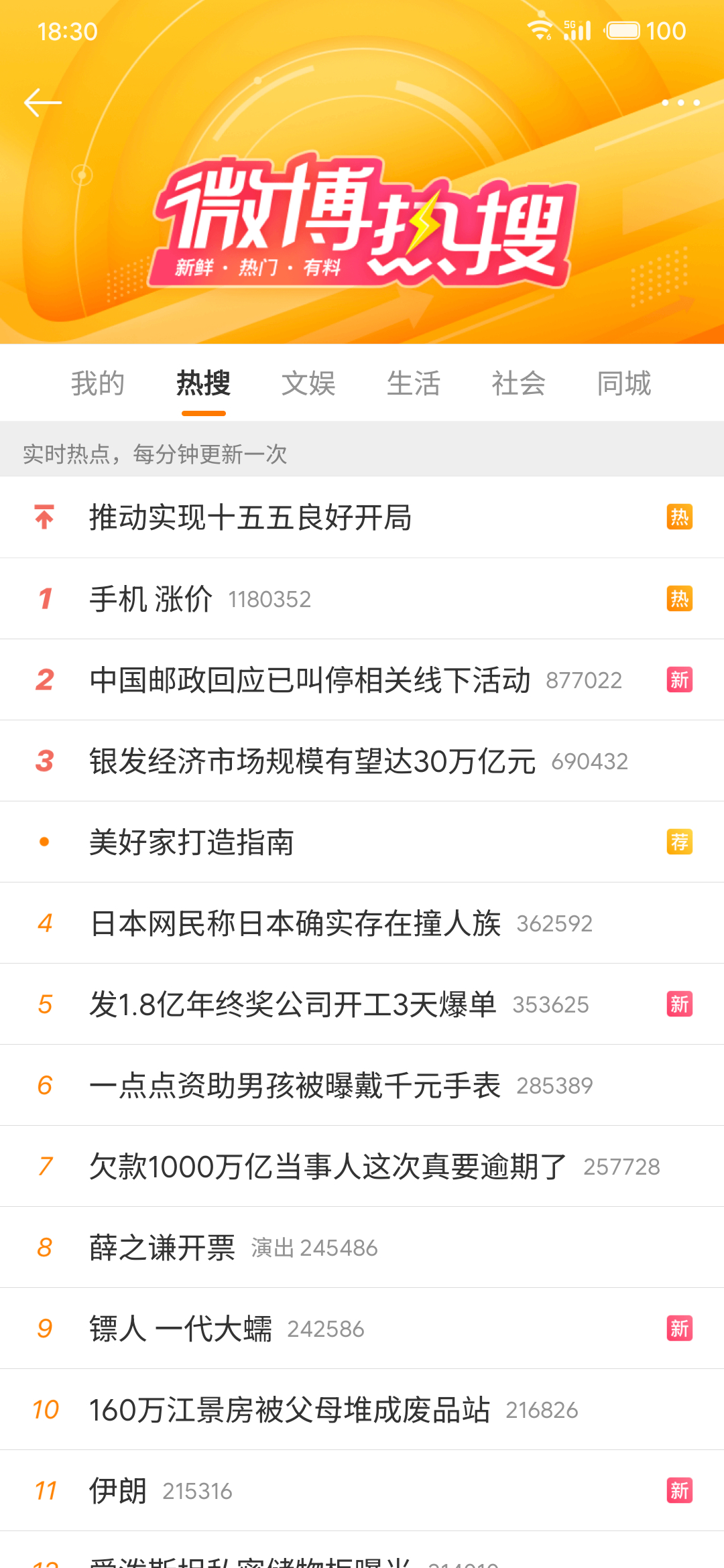The image size is (724, 1568).
Task: Open topic 中国邮政回应已叫停相关线下活动
Action: coord(310,680)
